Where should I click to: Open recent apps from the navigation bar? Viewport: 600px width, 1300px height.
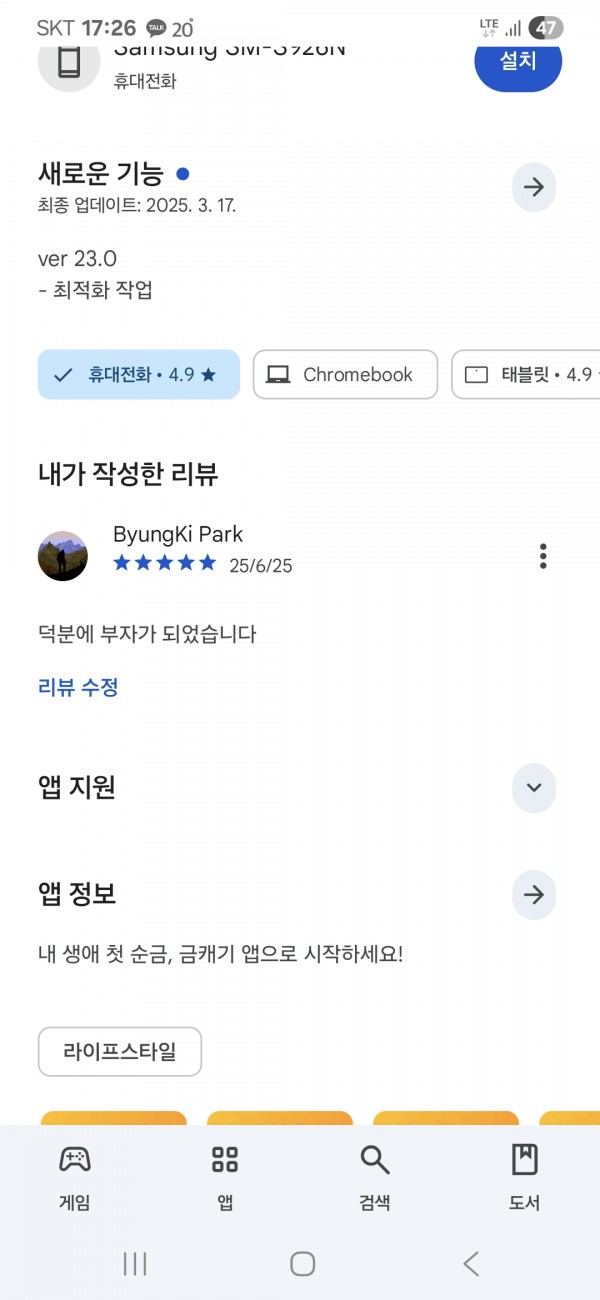135,1264
